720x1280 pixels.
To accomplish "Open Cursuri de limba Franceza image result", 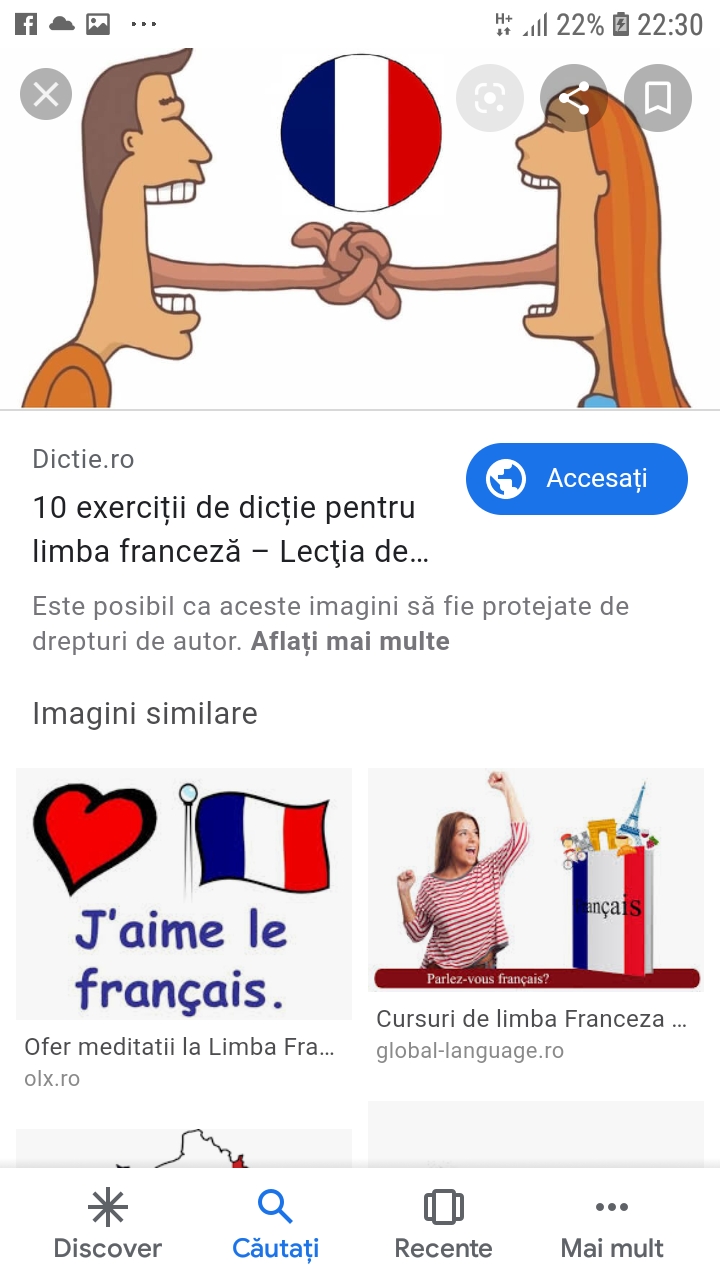I will tap(536, 880).
